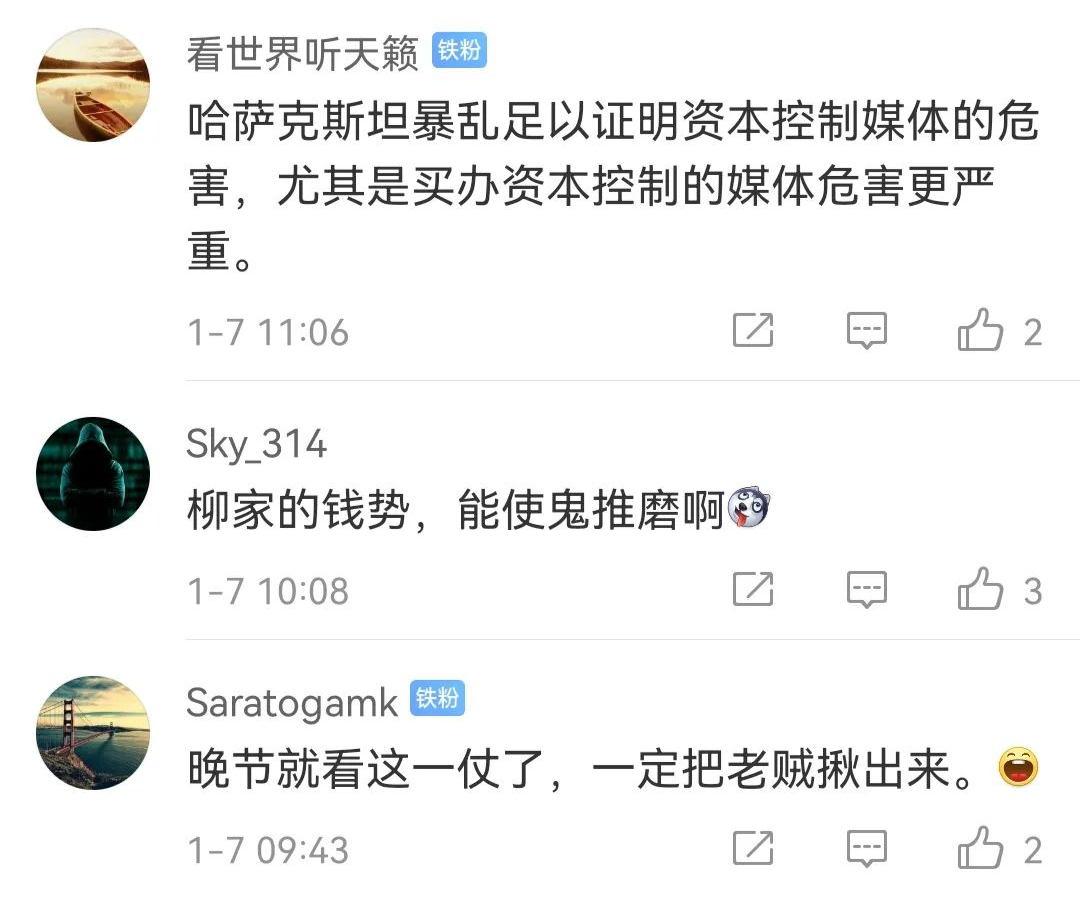
Task: Like Saratogamk's comment
Action: (981, 849)
